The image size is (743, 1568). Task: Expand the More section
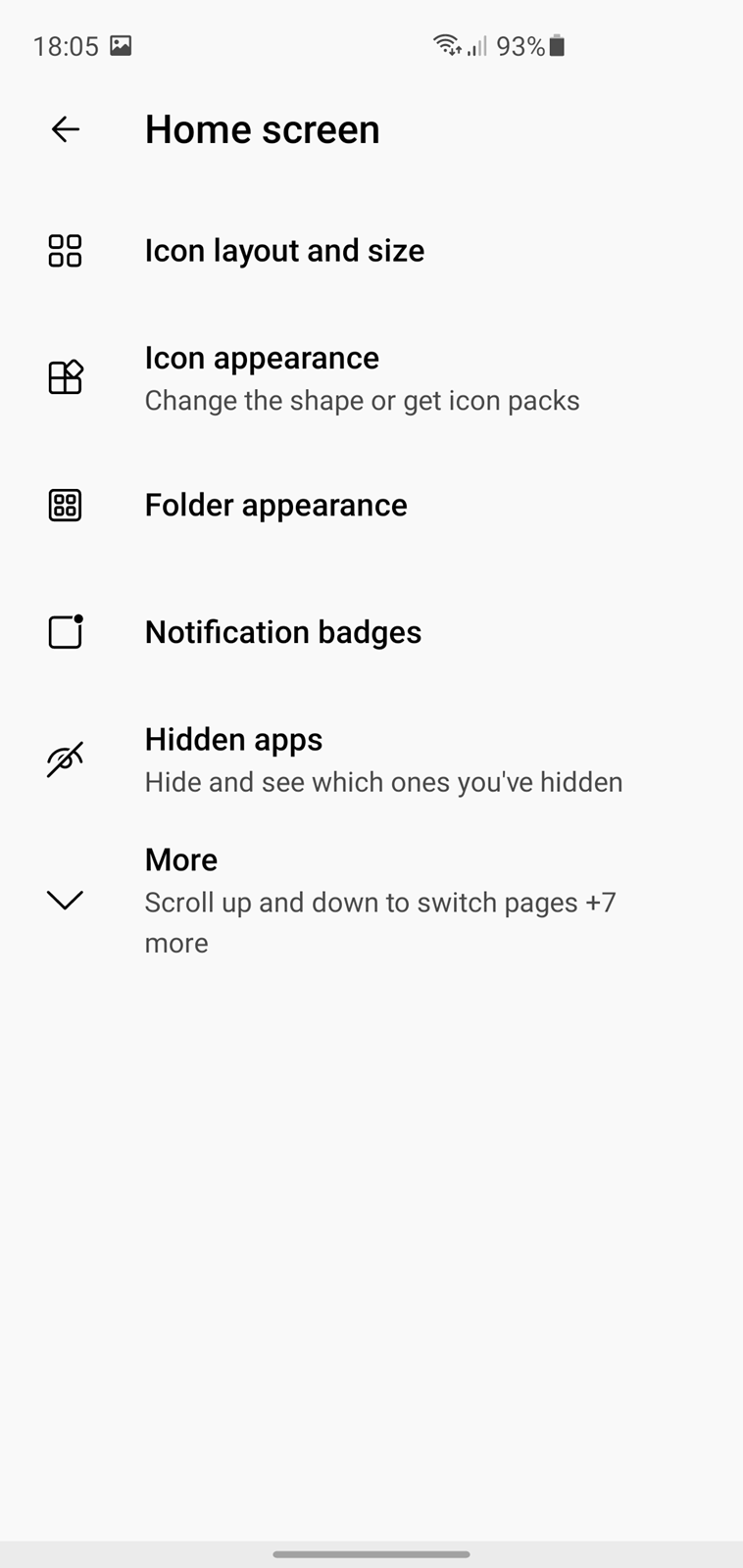[371, 901]
